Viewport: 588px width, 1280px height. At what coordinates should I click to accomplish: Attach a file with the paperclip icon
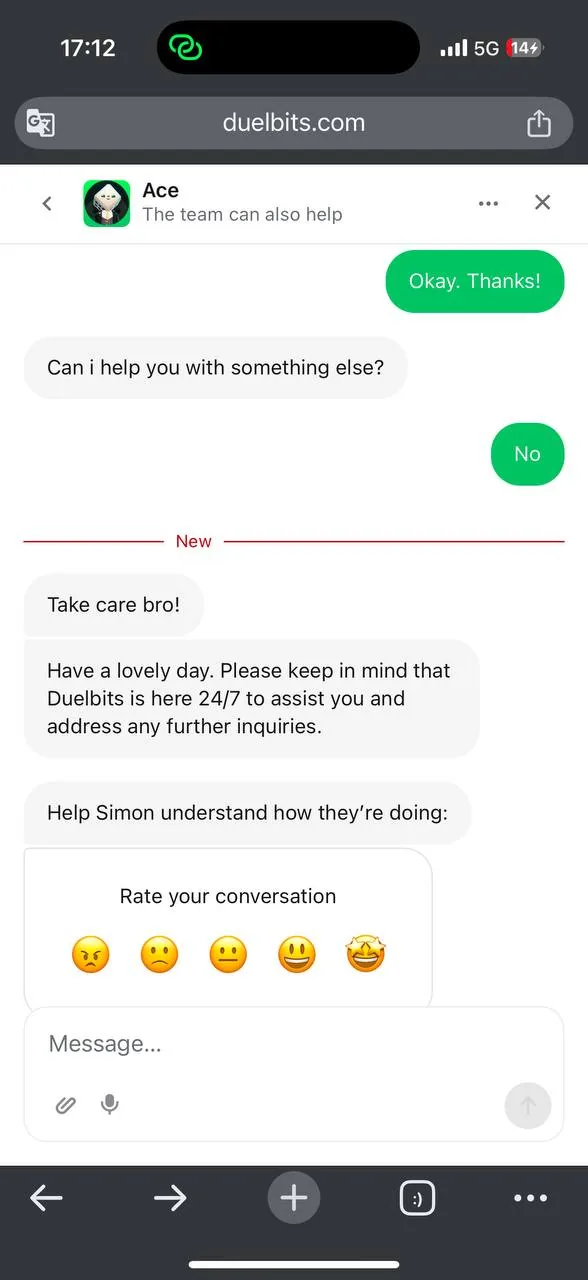pyautogui.click(x=66, y=1105)
